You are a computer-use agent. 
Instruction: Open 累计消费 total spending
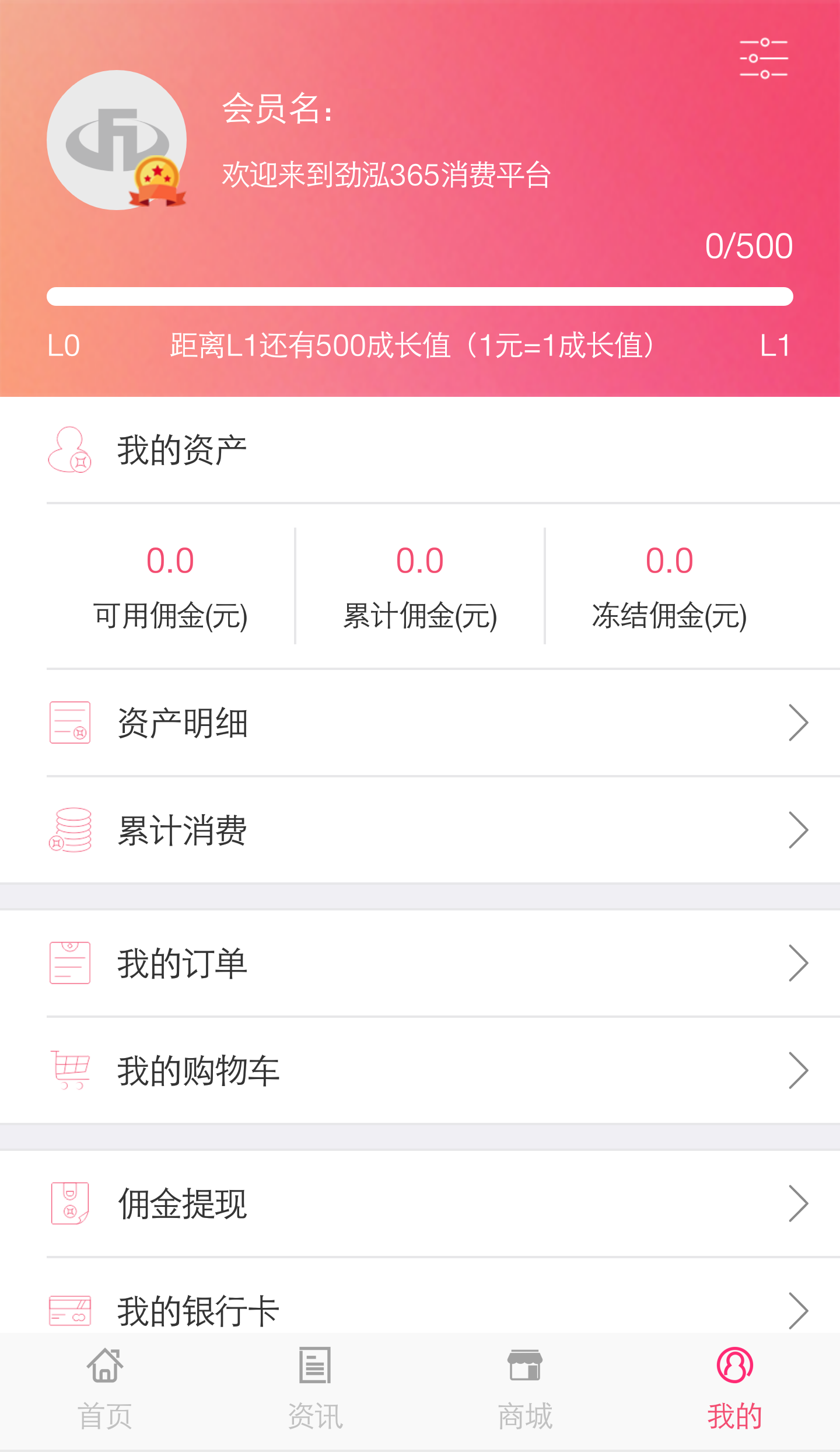[x=420, y=830]
